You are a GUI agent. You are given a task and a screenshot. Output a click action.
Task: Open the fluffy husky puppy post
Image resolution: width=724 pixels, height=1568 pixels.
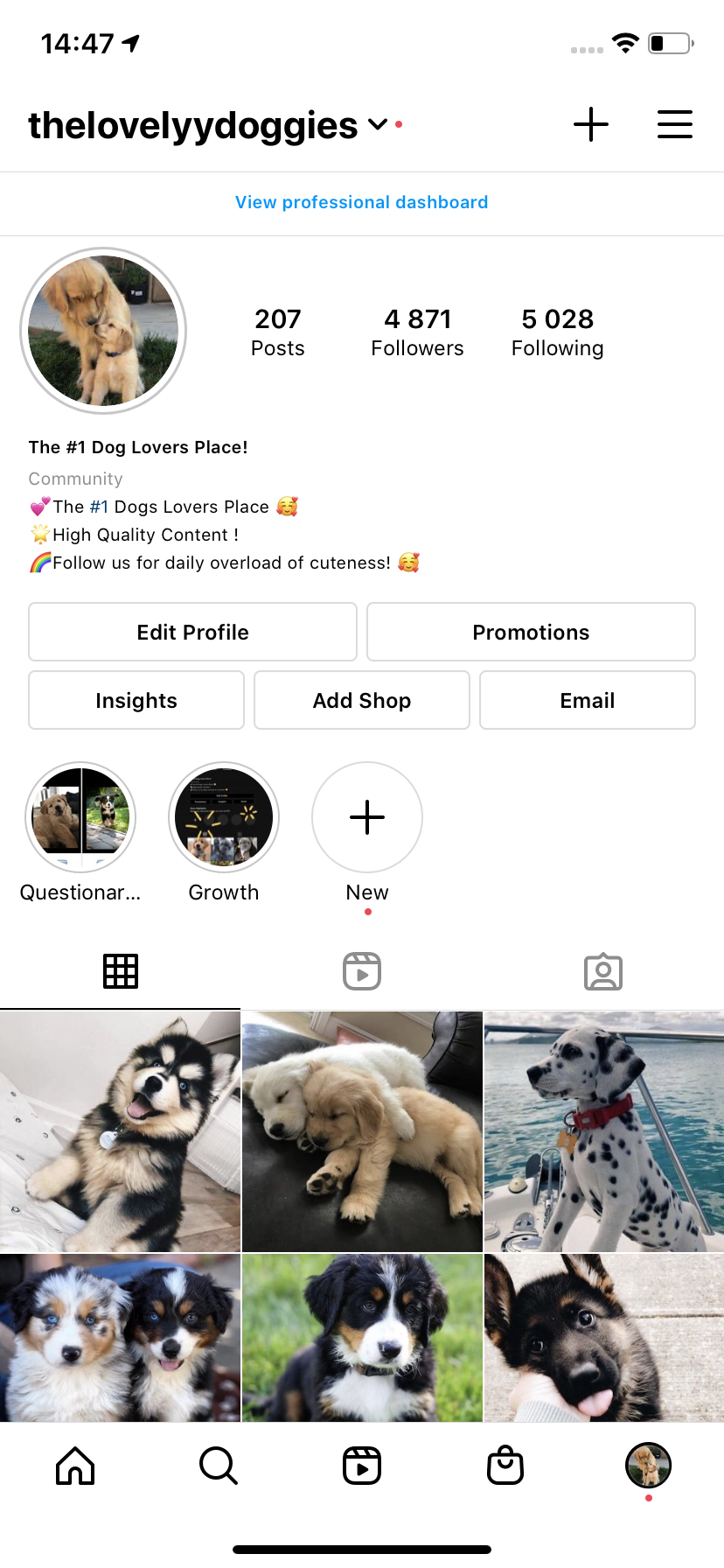(x=120, y=1131)
